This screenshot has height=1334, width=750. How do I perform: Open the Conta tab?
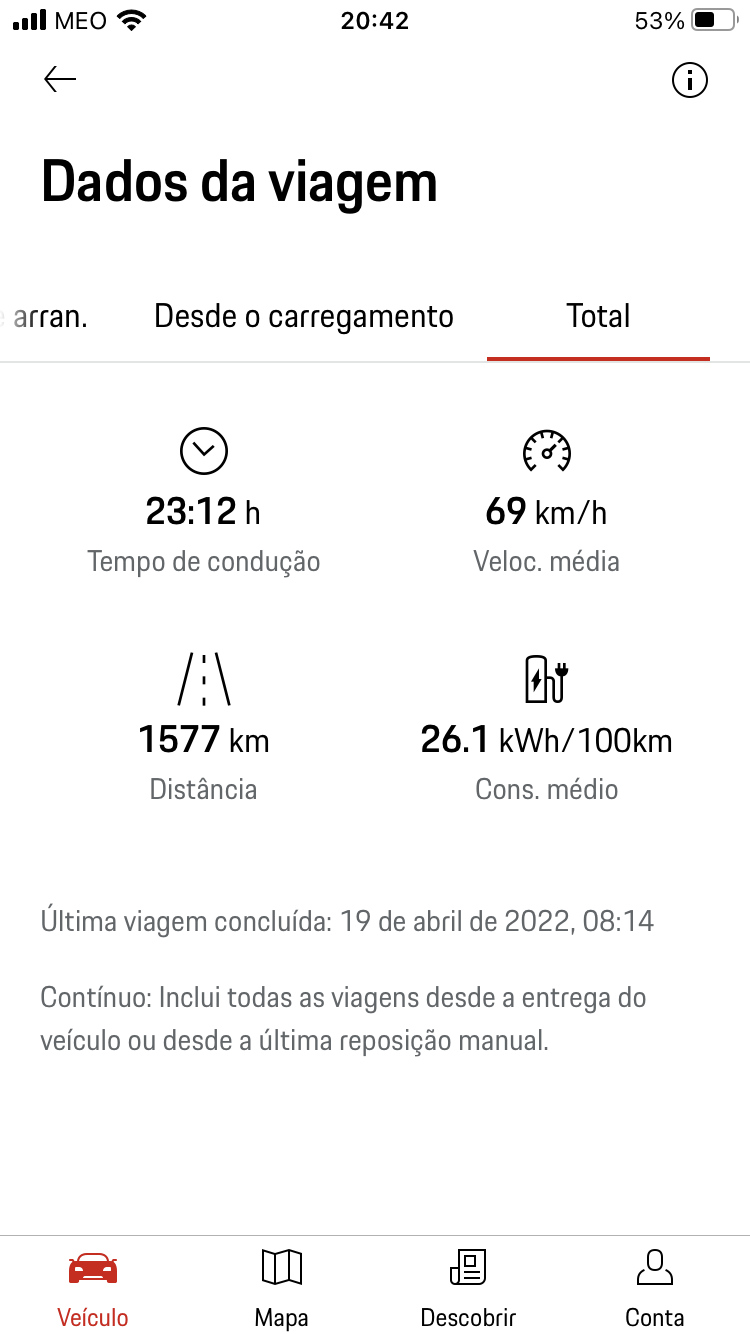point(655,1288)
